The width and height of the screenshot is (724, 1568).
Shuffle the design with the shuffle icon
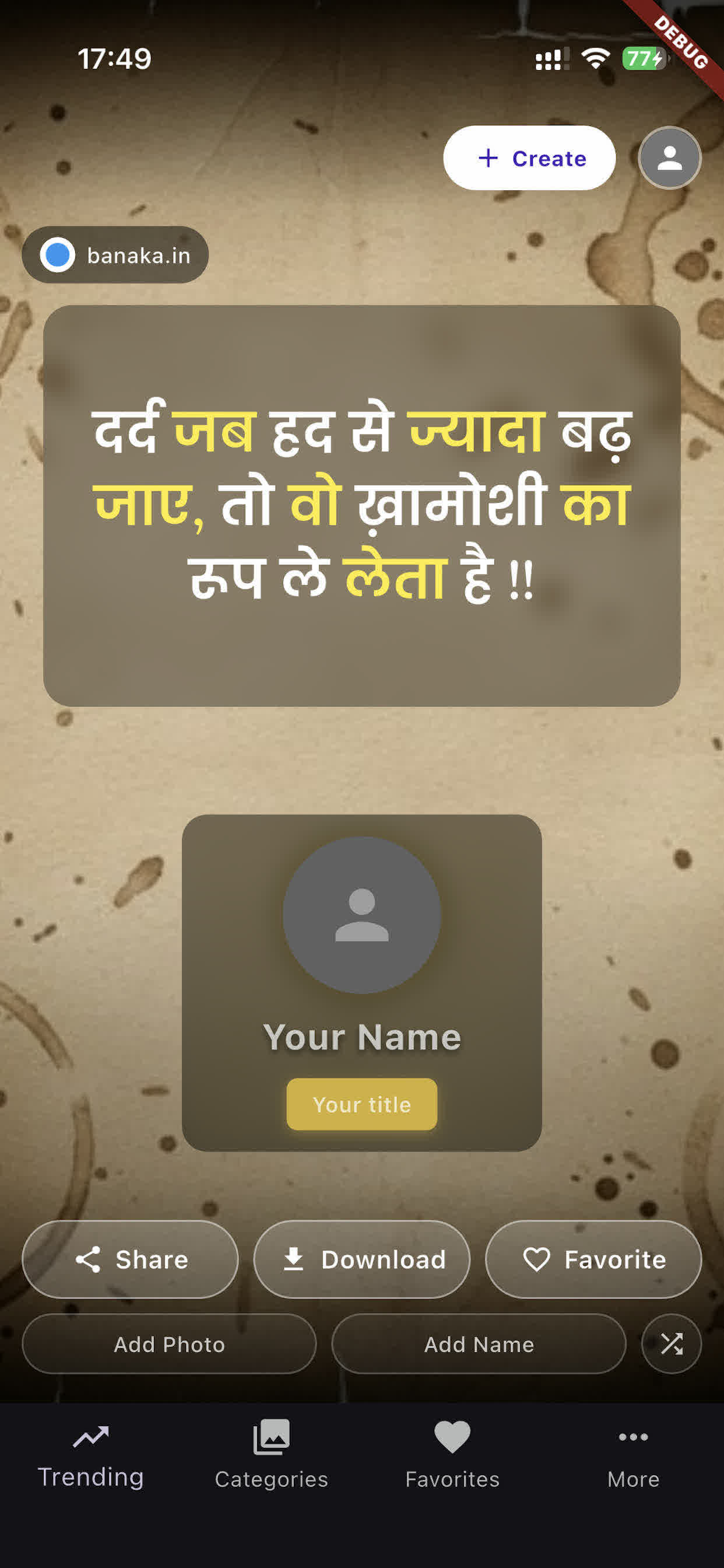click(671, 1344)
